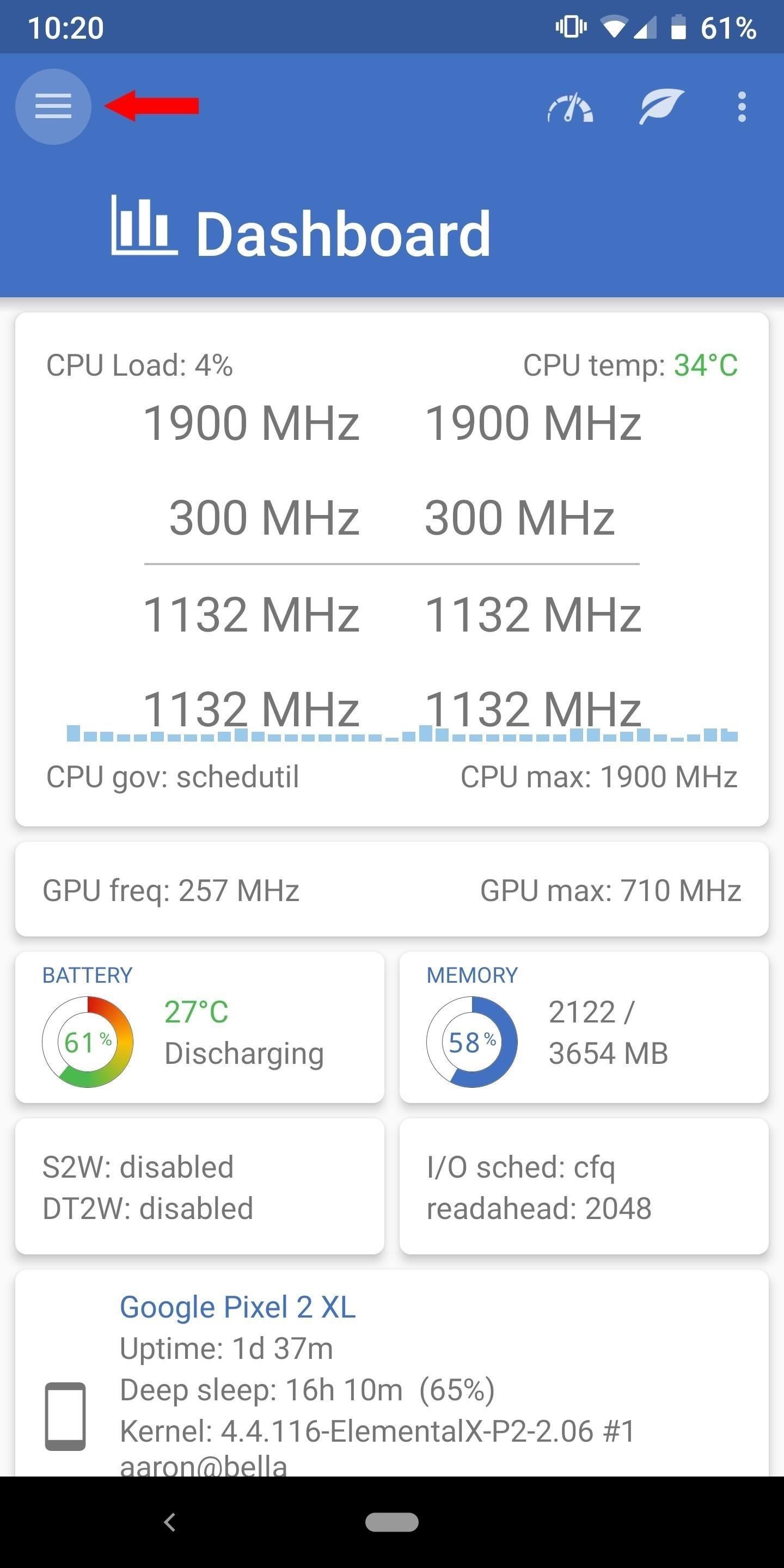Enable performance mode speedometer icon
784x1568 pixels.
(x=569, y=108)
